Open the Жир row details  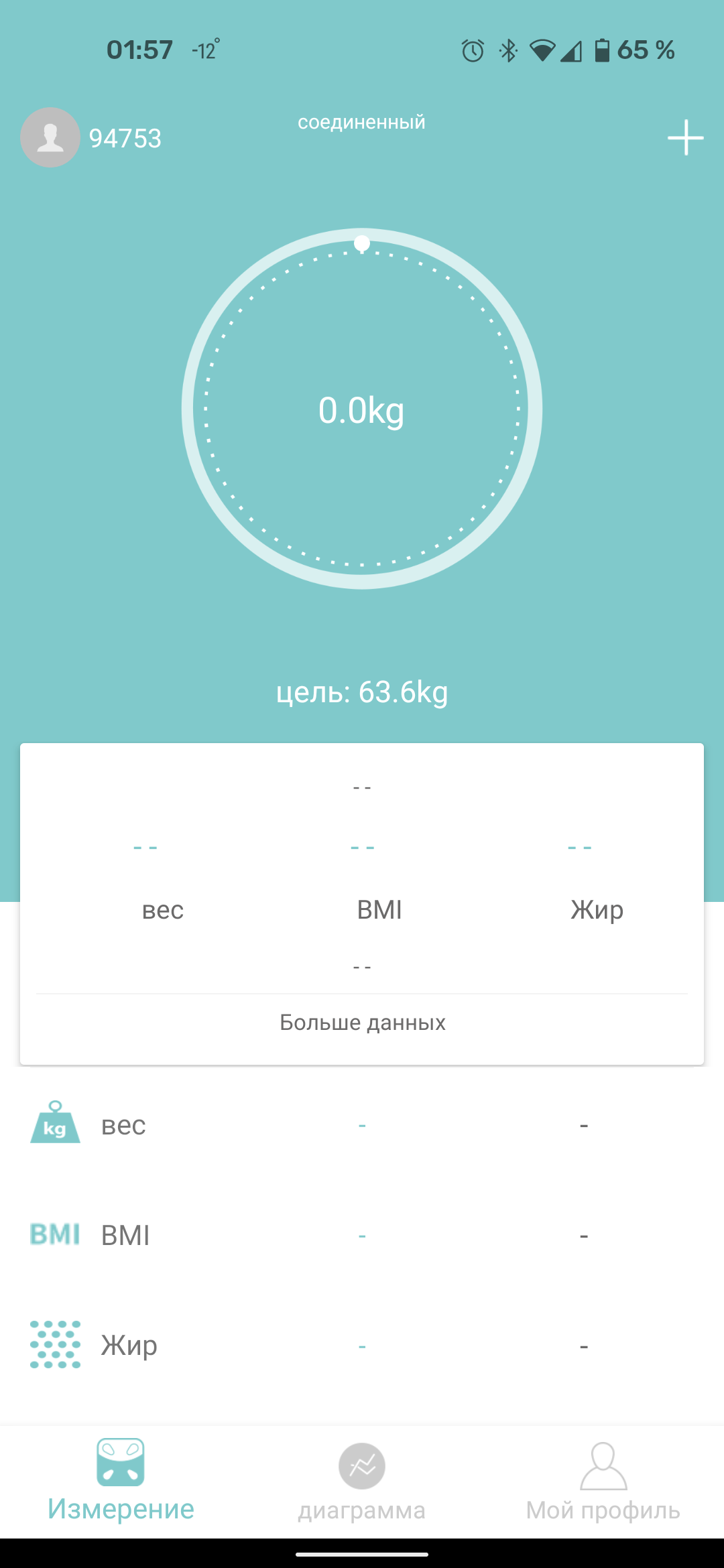(362, 1346)
